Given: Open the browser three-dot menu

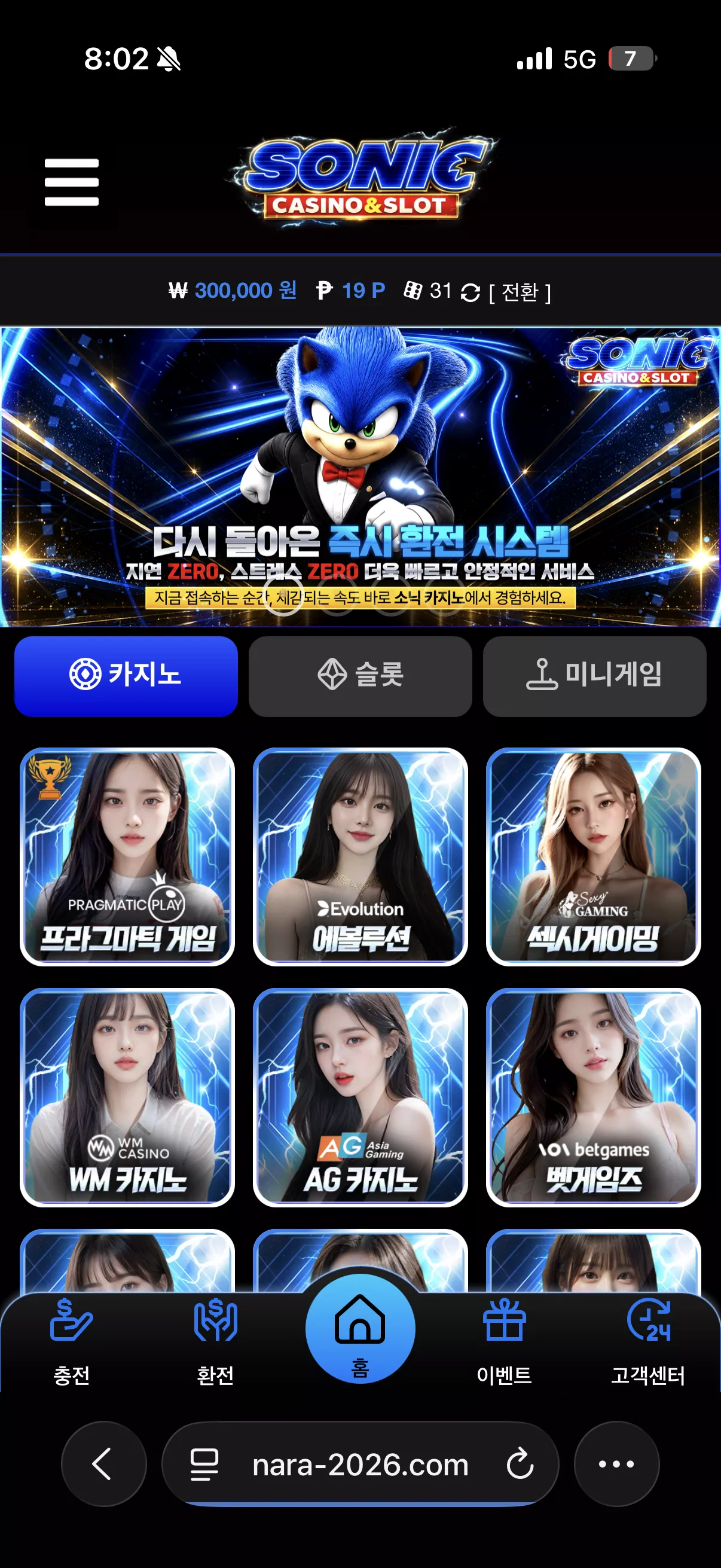Looking at the screenshot, I should pyautogui.click(x=616, y=1463).
